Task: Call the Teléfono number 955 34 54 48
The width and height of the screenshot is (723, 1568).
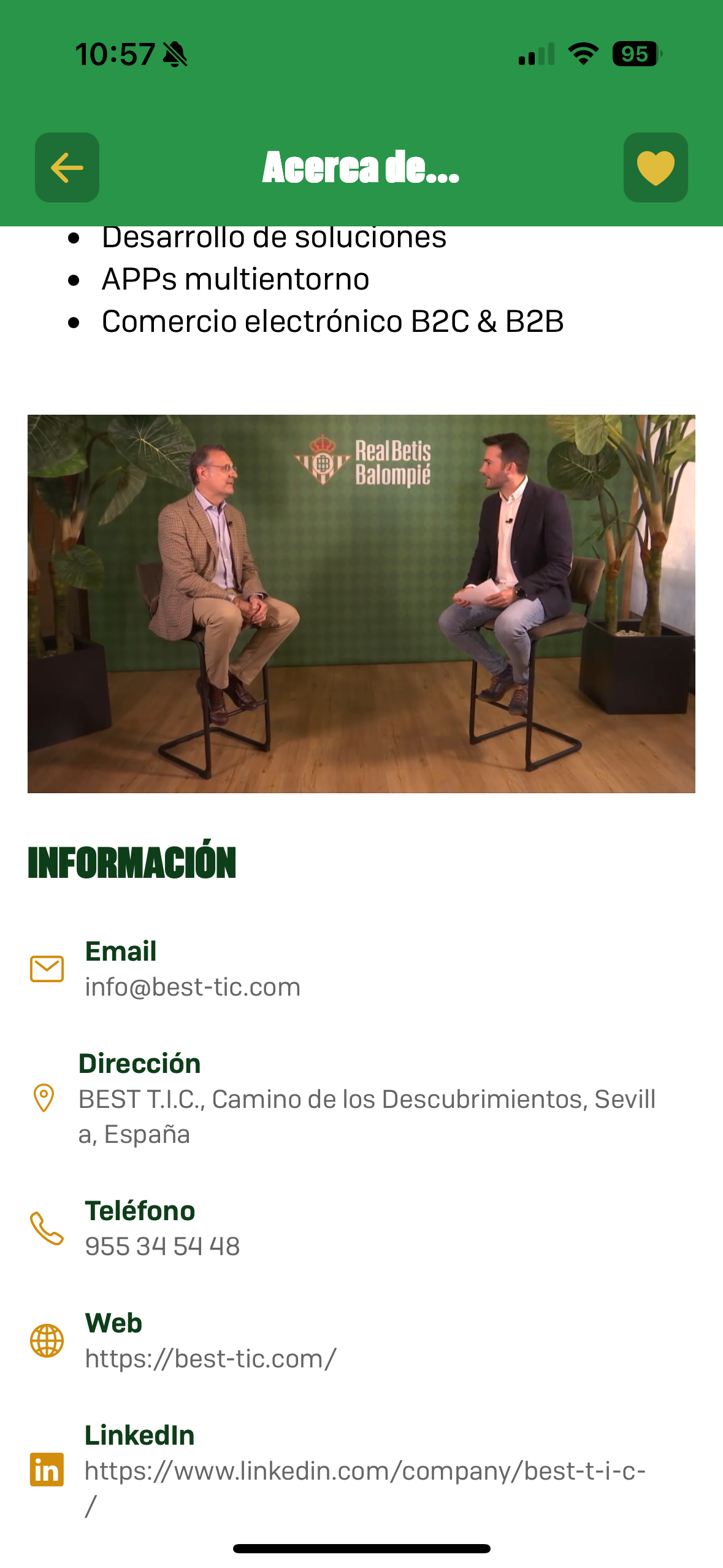Action: (361, 1228)
